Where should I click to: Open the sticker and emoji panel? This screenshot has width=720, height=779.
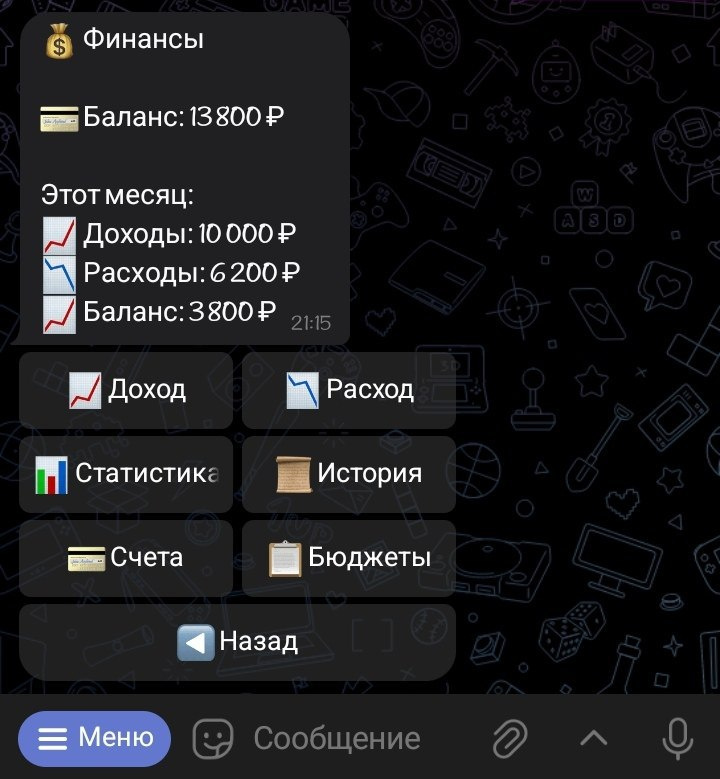(213, 739)
